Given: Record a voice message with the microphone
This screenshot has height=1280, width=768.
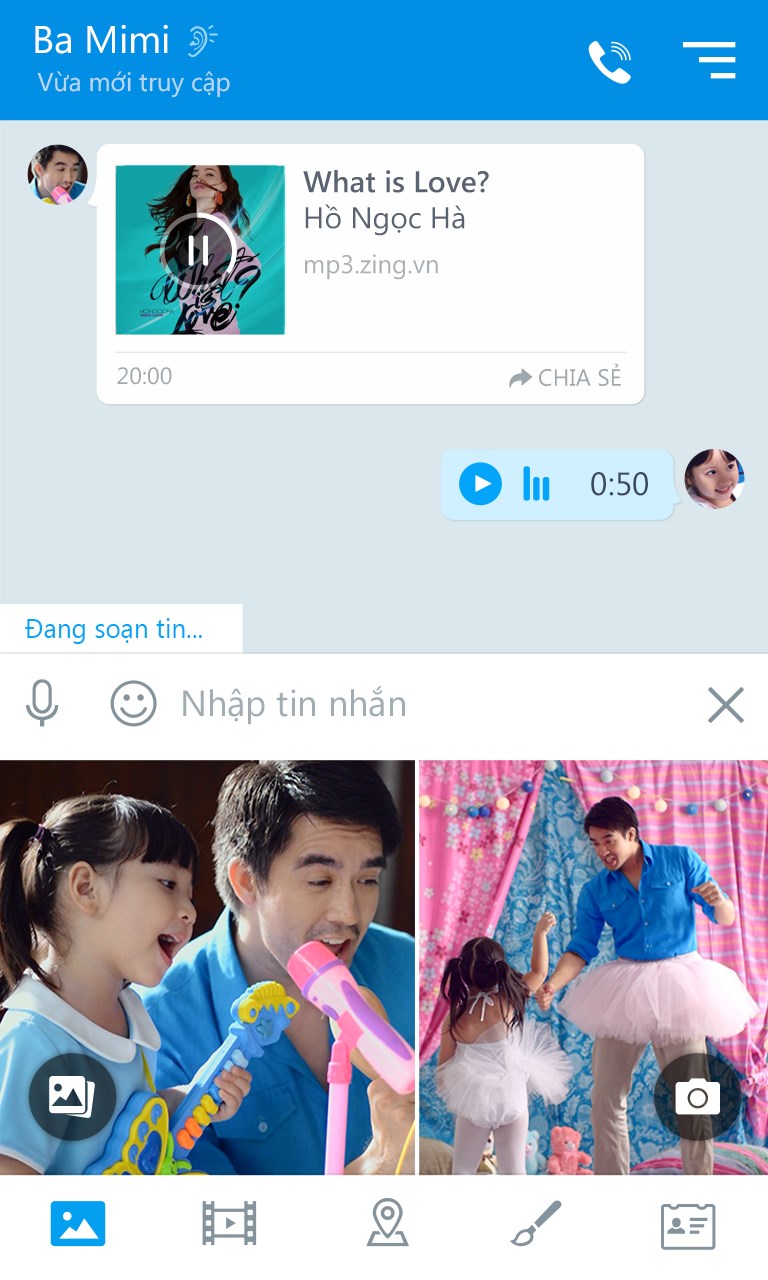Looking at the screenshot, I should click(42, 704).
